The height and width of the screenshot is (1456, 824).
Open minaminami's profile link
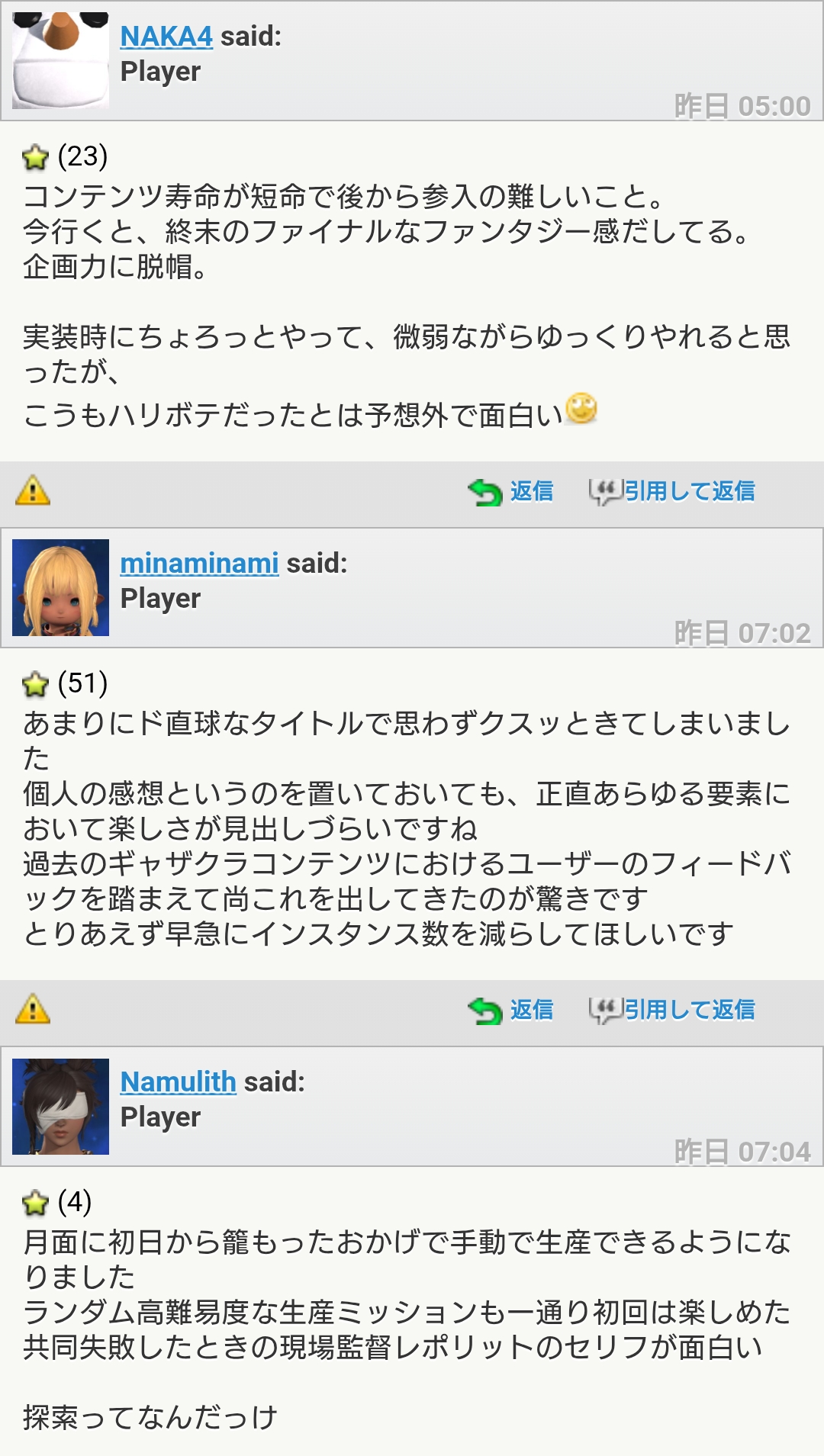point(199,564)
